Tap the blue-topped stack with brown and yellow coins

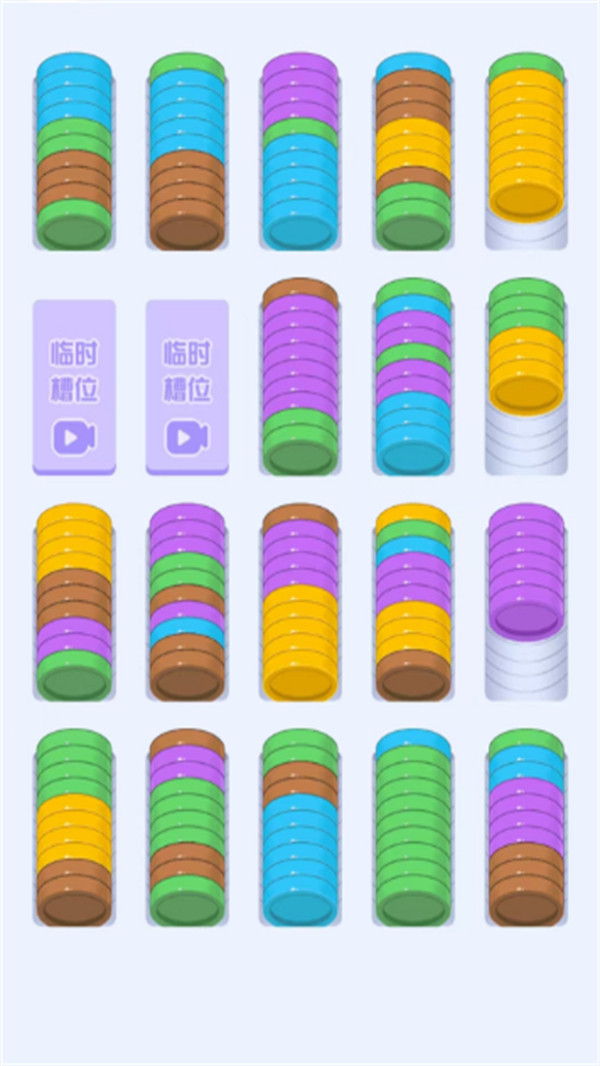tap(413, 151)
